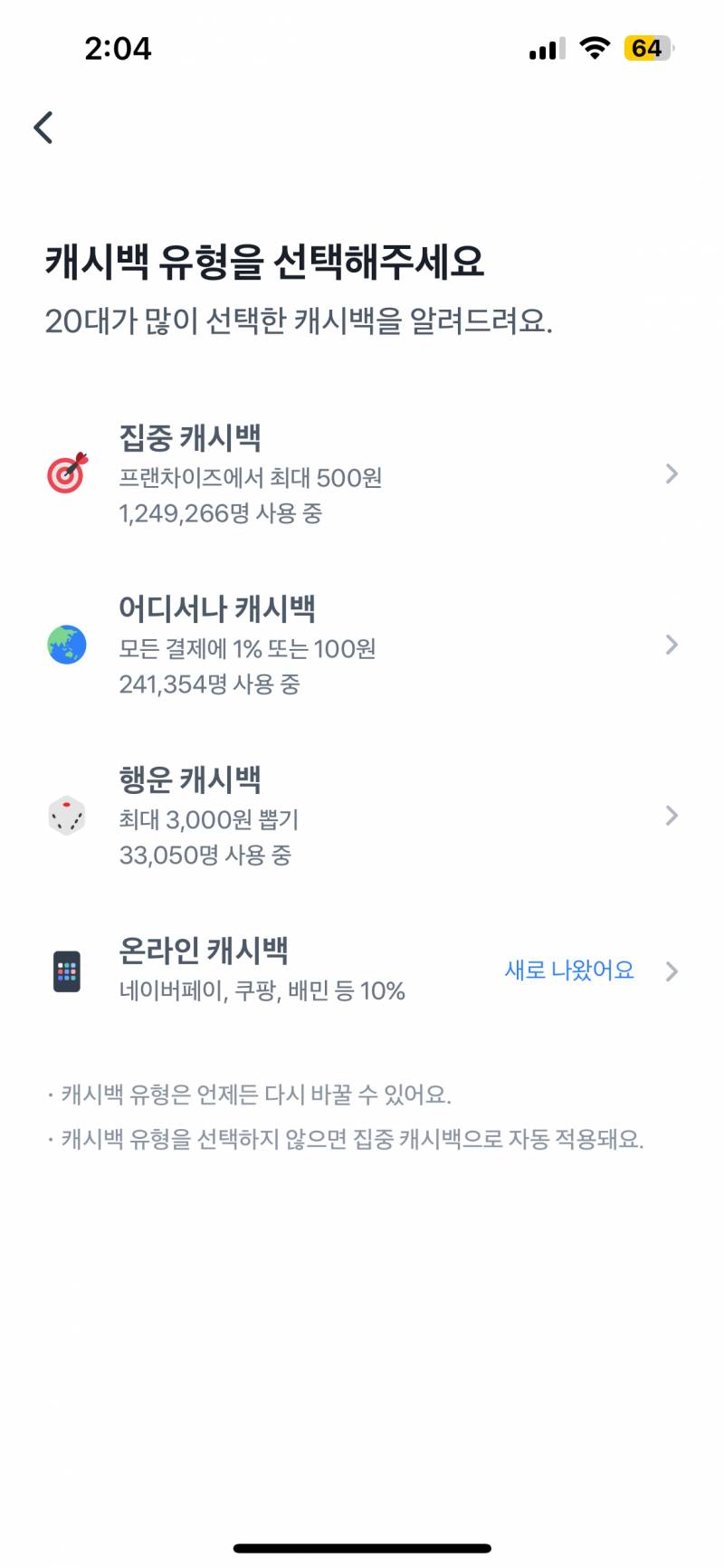Select the dart target icon for 집중 캐시백
This screenshot has height=1568, width=724.
click(66, 473)
